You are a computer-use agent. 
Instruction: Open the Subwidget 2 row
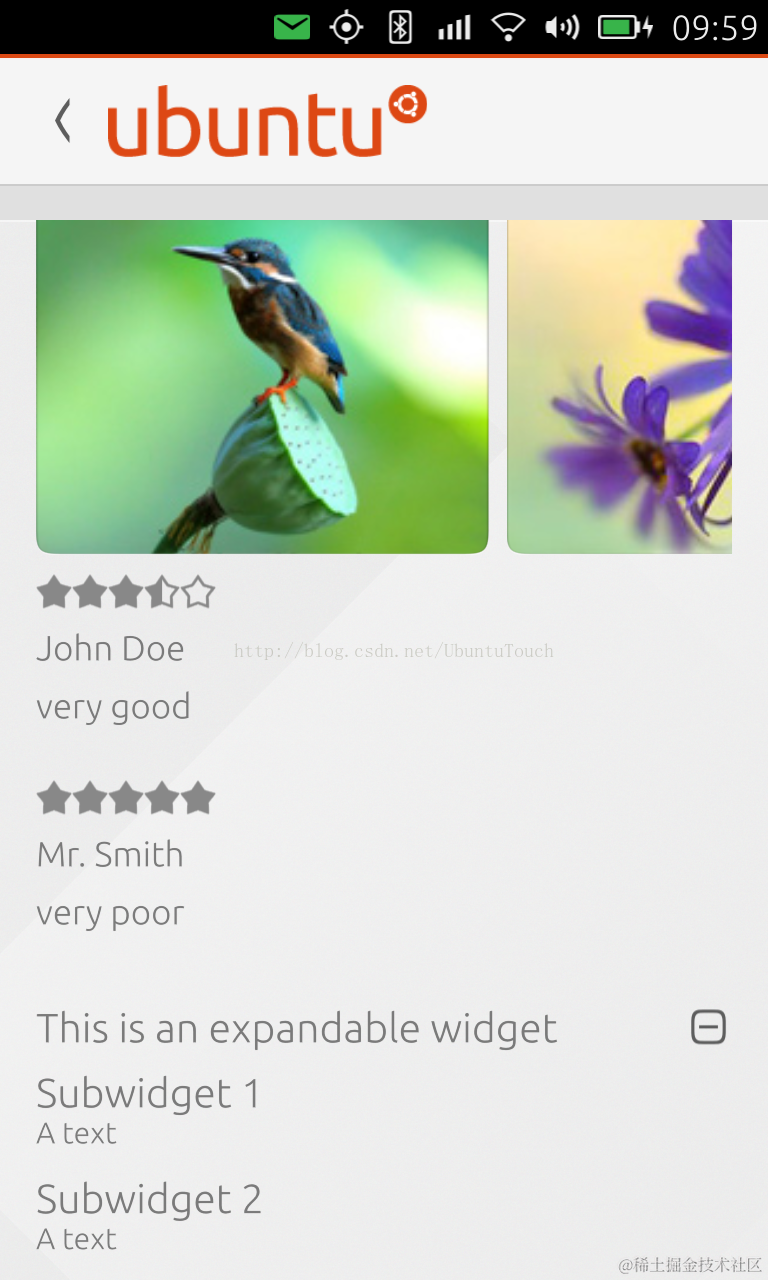click(149, 1215)
